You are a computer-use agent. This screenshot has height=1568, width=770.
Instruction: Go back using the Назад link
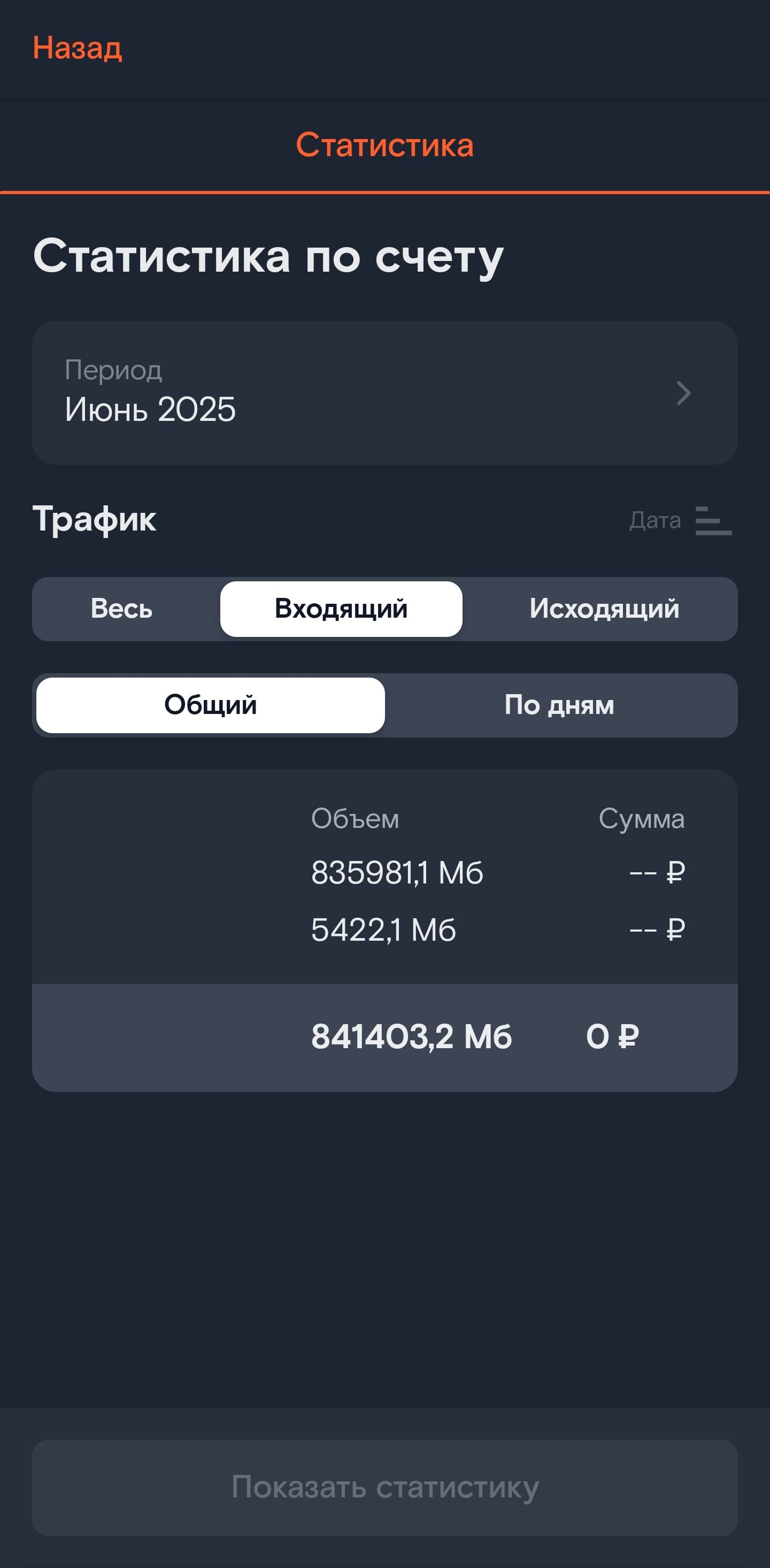78,48
